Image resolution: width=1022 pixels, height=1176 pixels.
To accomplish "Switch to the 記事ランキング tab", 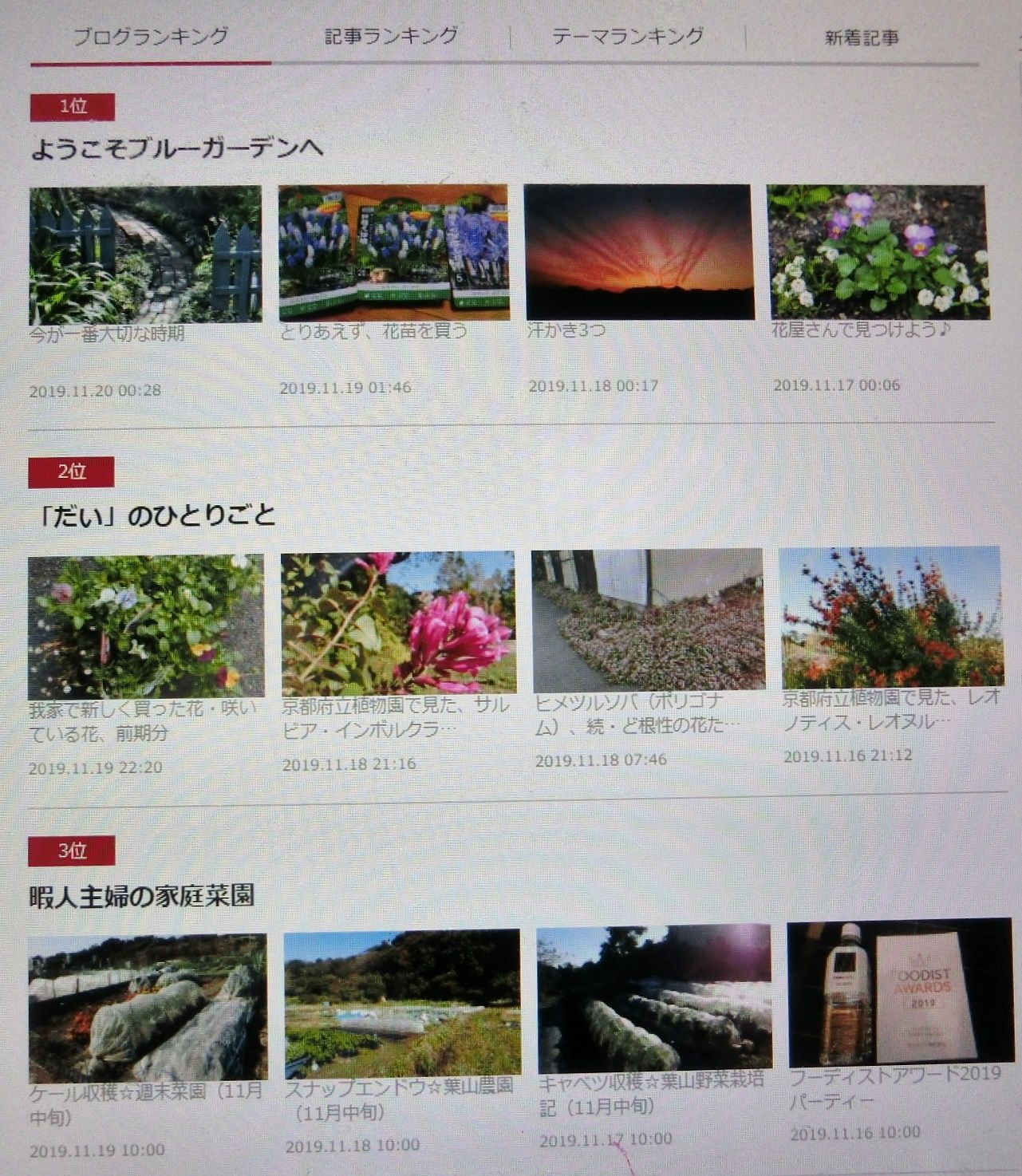I will 391,36.
